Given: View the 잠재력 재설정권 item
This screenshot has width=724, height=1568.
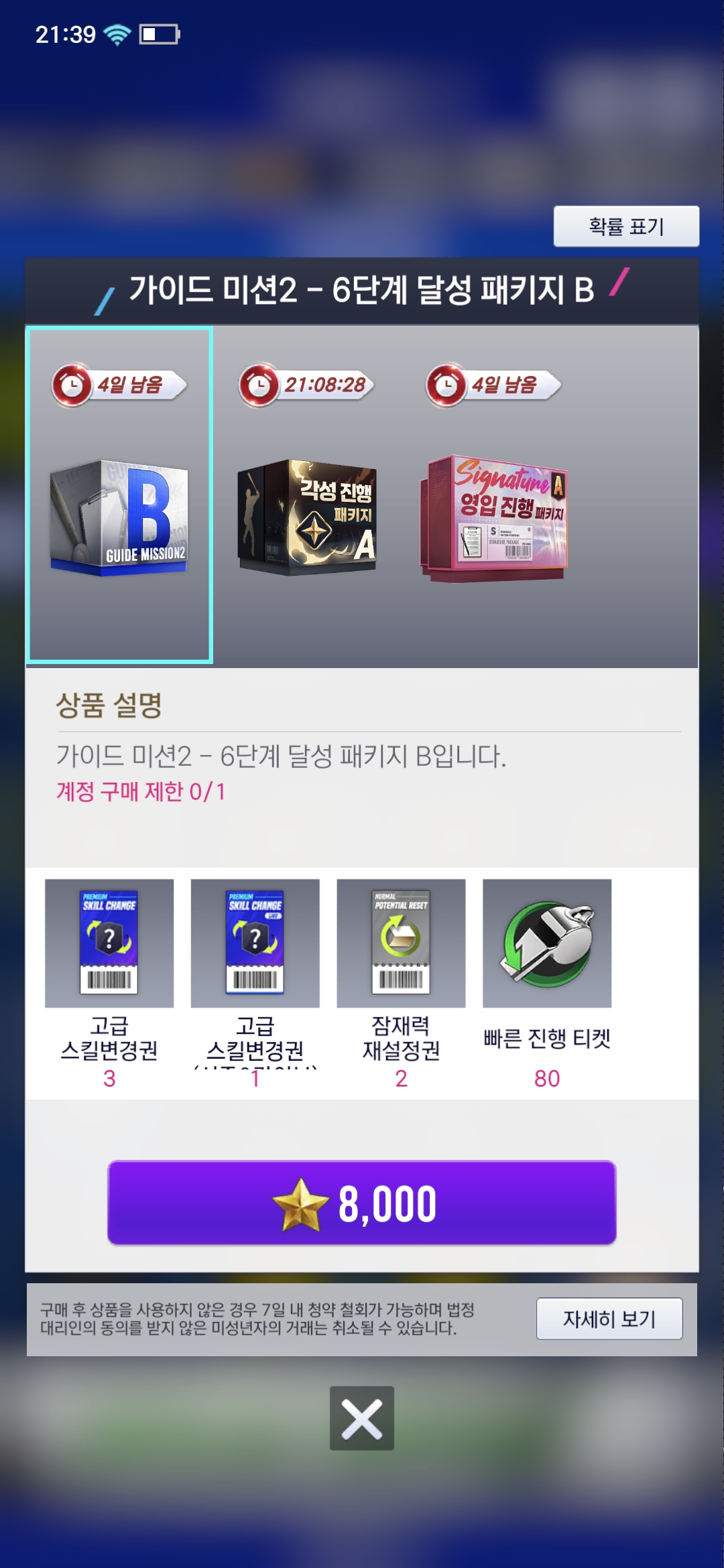Looking at the screenshot, I should (401, 943).
